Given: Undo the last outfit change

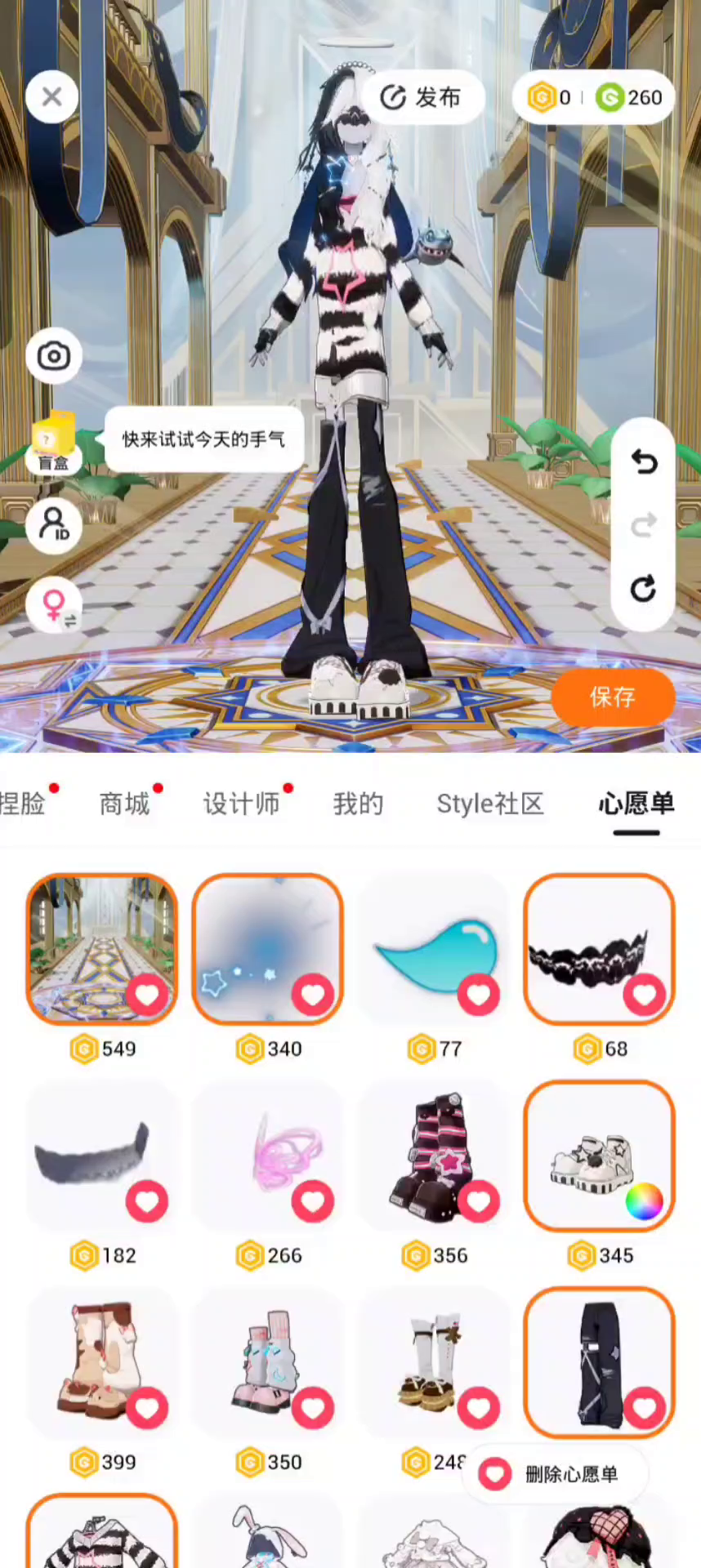Looking at the screenshot, I should click(x=644, y=463).
